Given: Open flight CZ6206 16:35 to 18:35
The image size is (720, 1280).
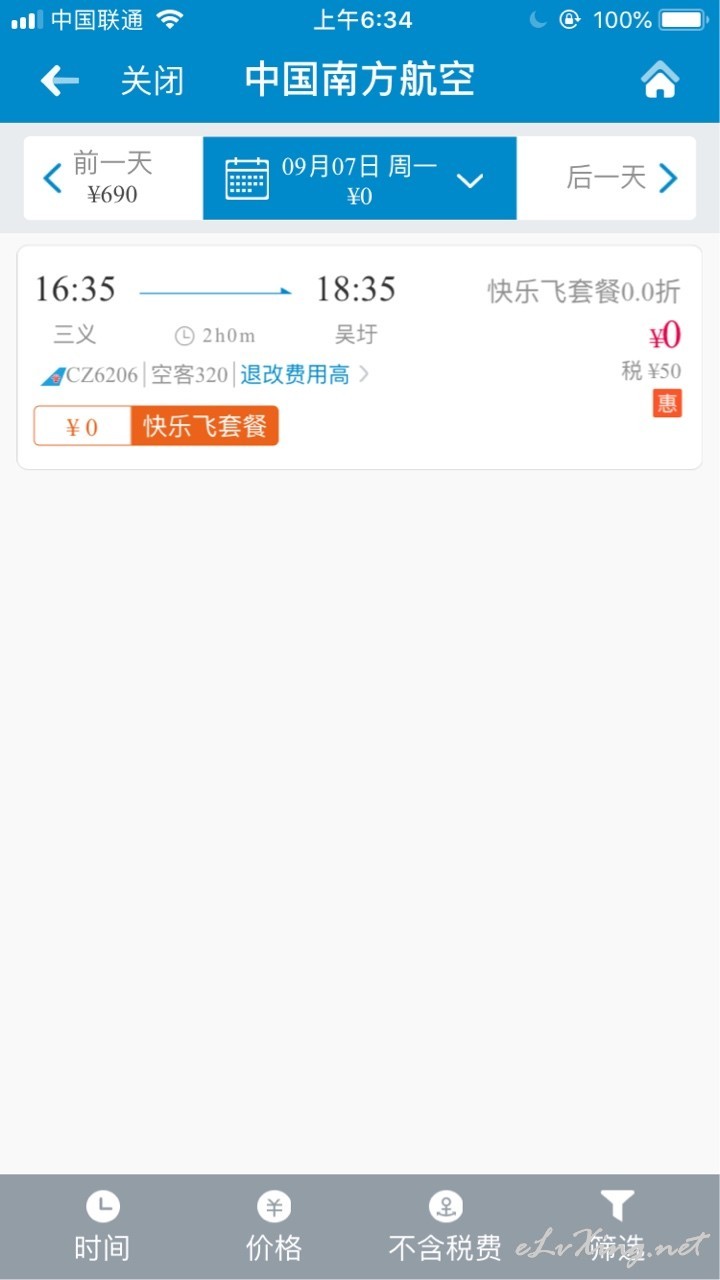Looking at the screenshot, I should (360, 357).
